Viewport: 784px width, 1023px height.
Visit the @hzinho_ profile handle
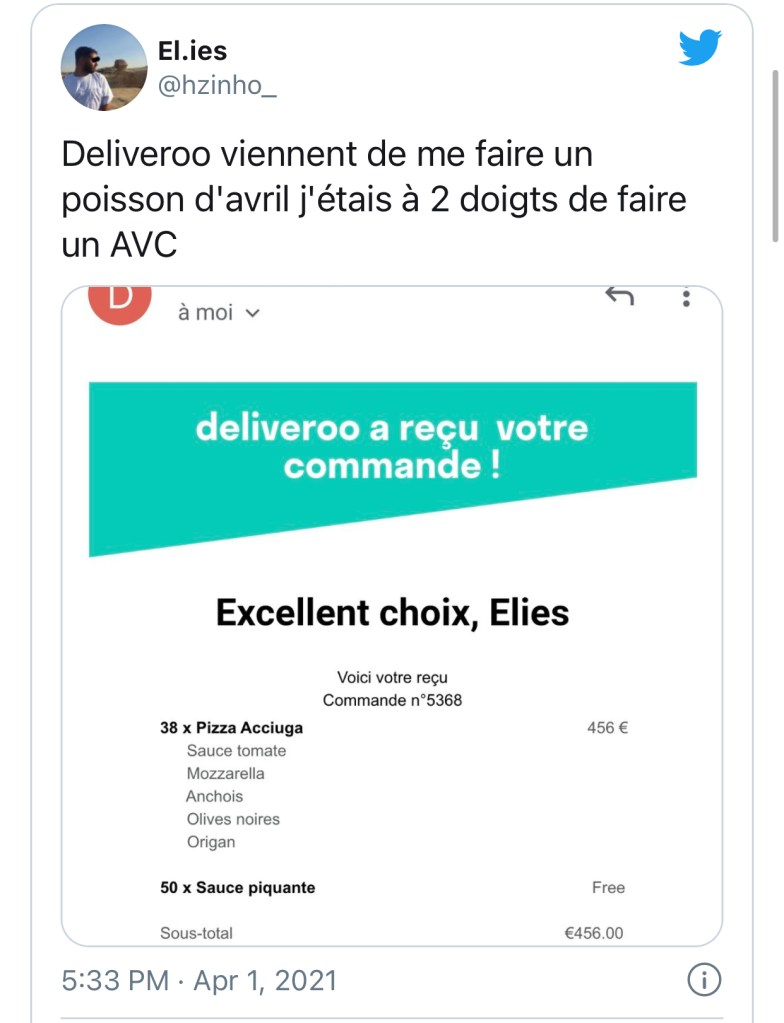[217, 88]
